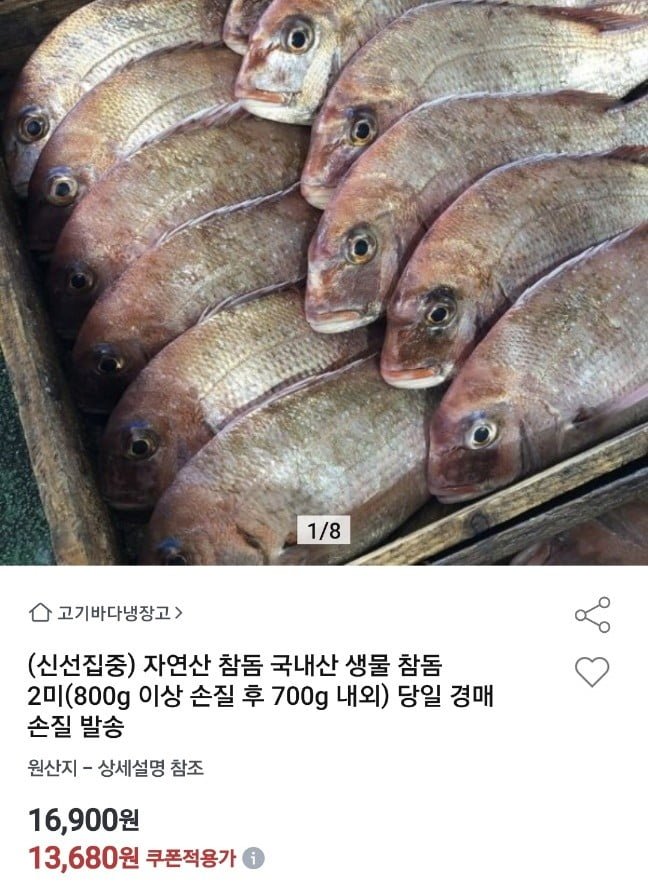Add product to wishlist with heart icon
The image size is (648, 886).
[x=592, y=672]
